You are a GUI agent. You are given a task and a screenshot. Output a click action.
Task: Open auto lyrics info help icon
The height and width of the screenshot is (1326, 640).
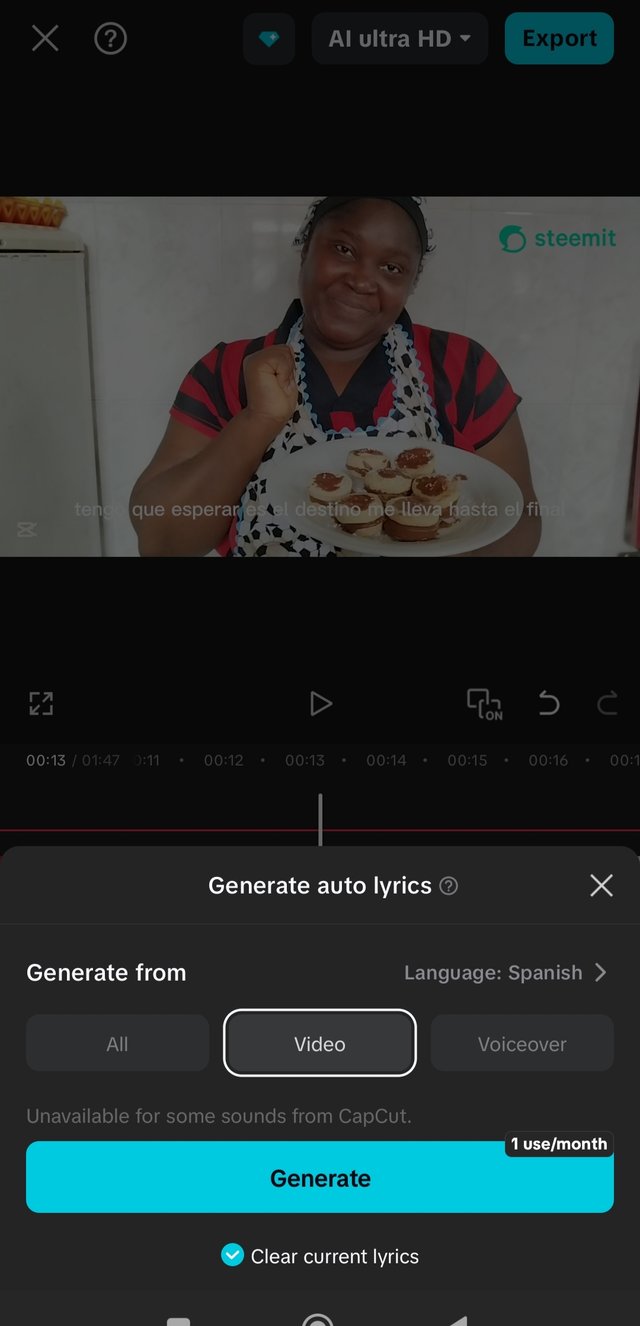click(449, 886)
